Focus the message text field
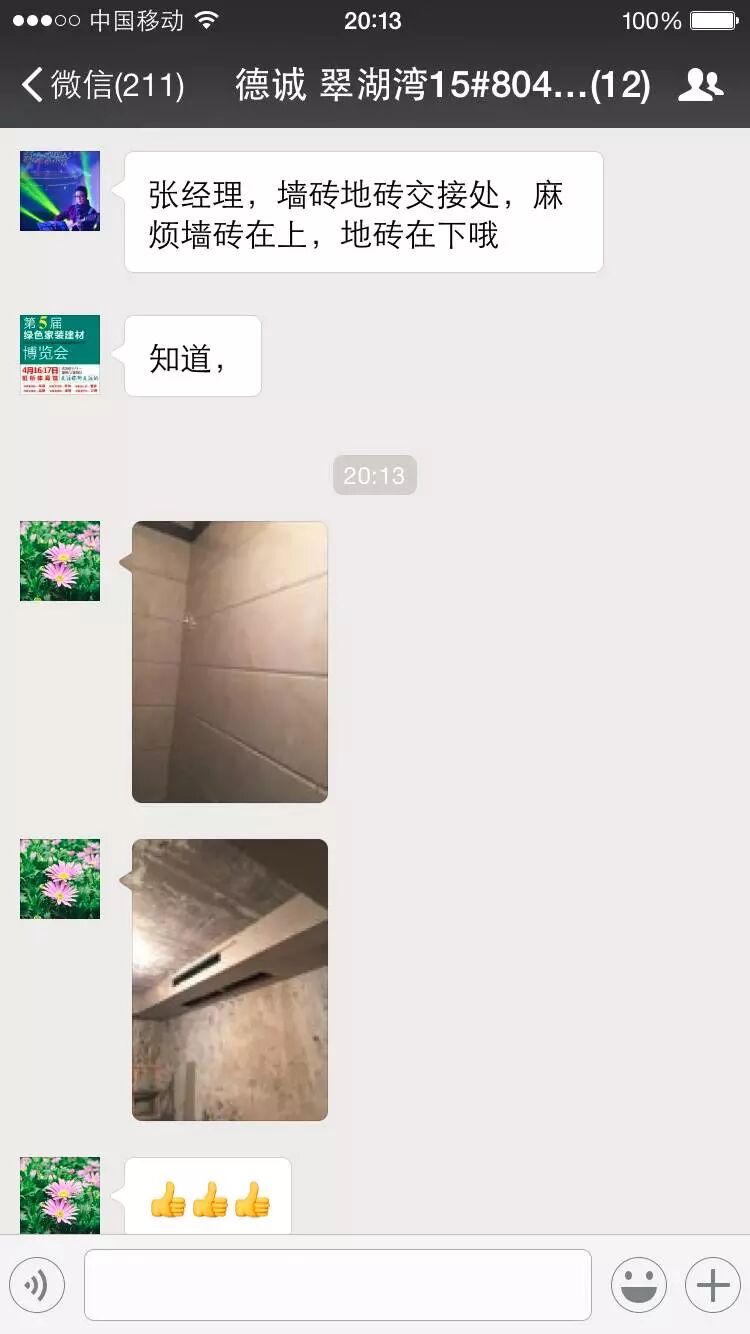Screen dimensions: 750x1334 pos(338,1285)
